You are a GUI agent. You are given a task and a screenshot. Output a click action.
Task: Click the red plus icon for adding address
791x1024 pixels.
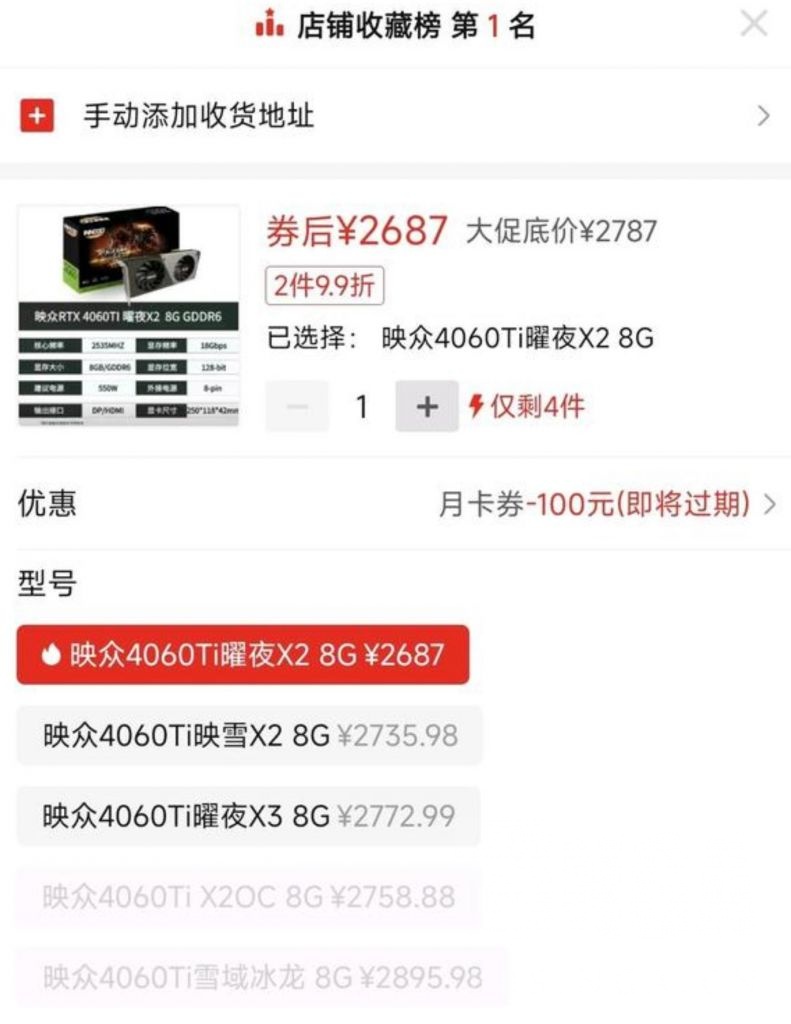37,117
